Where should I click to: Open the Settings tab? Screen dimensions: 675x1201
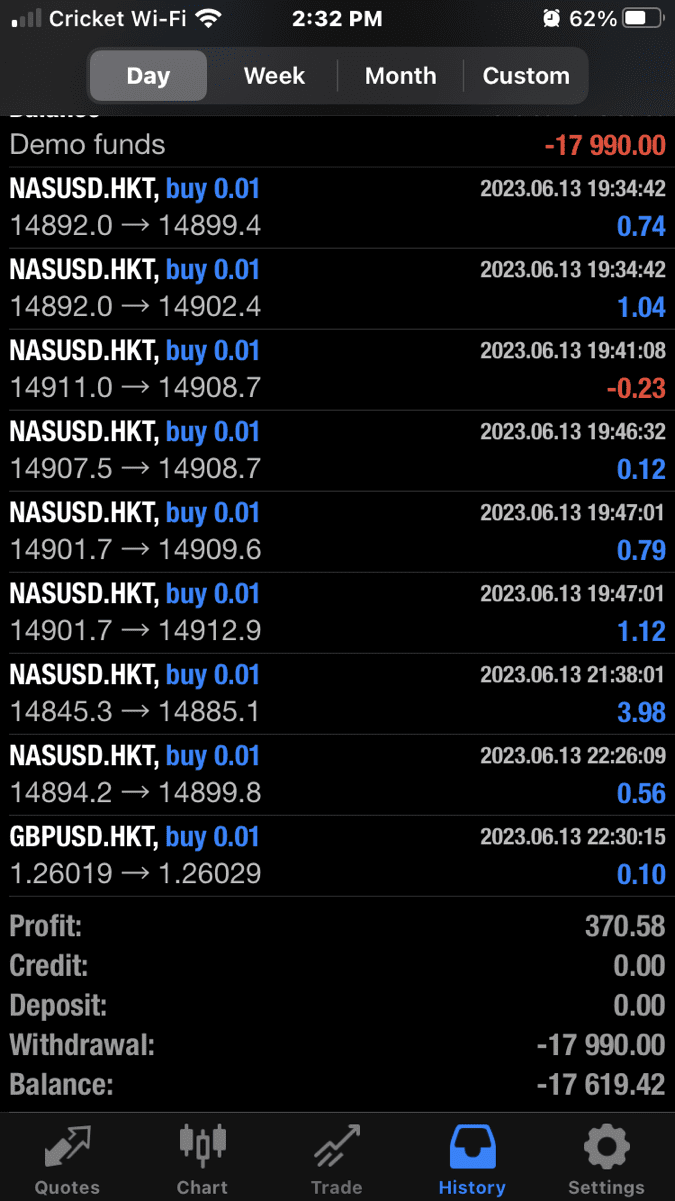(606, 1159)
